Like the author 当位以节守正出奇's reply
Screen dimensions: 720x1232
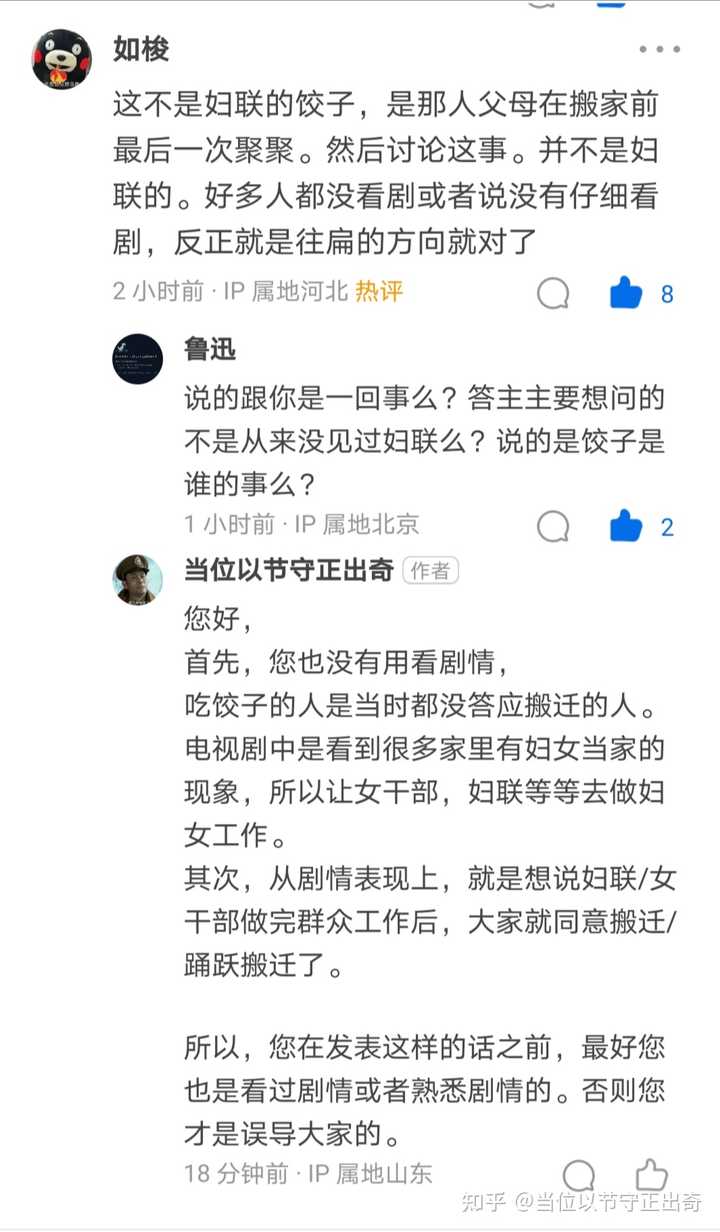pyautogui.click(x=651, y=1174)
